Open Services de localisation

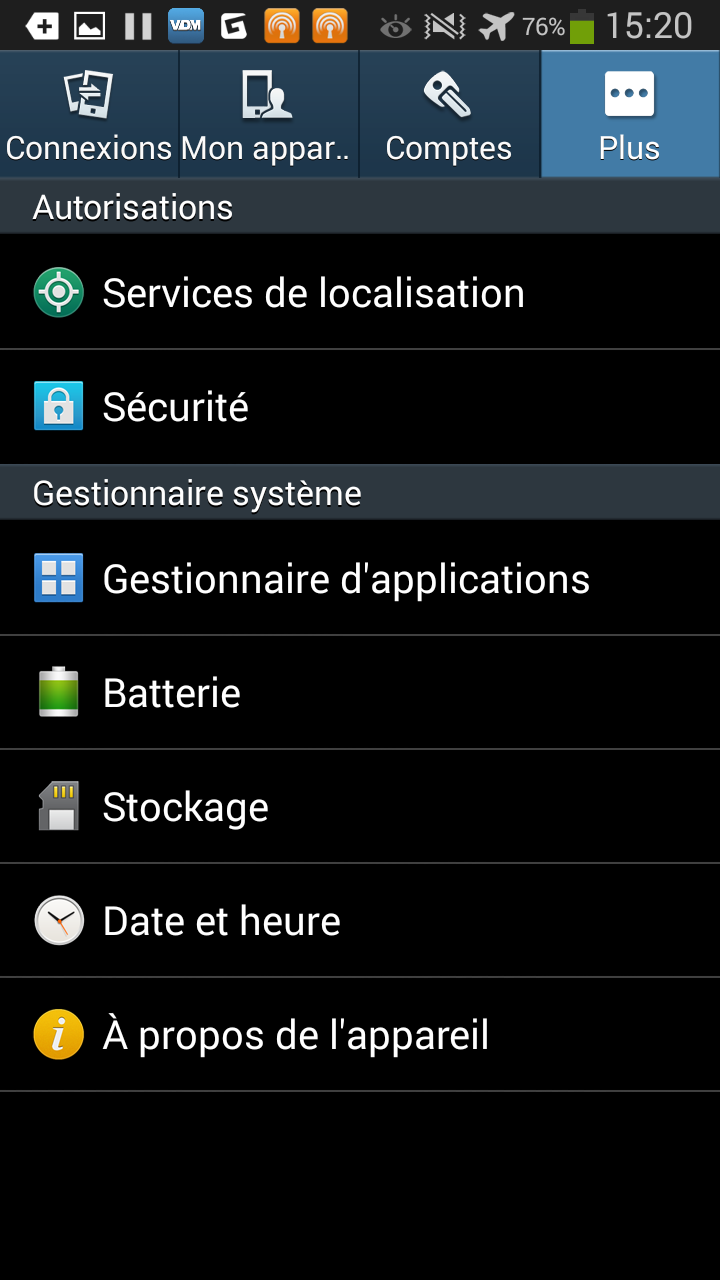[x=360, y=292]
